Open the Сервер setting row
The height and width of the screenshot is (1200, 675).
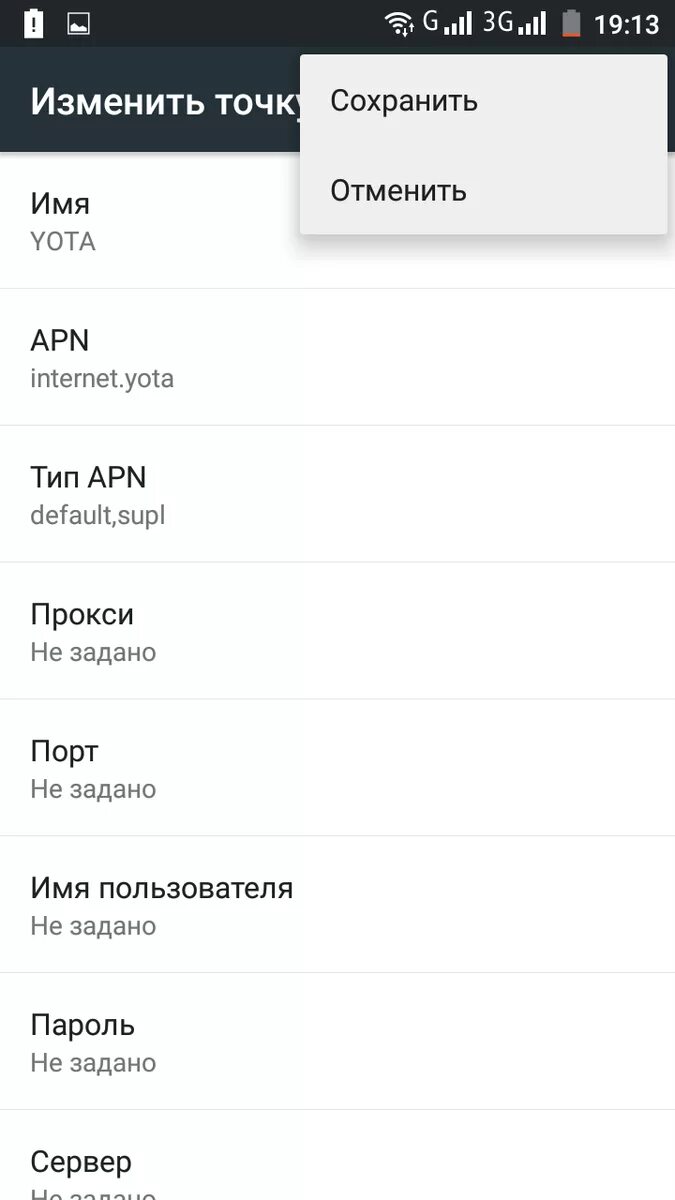tap(337, 1156)
